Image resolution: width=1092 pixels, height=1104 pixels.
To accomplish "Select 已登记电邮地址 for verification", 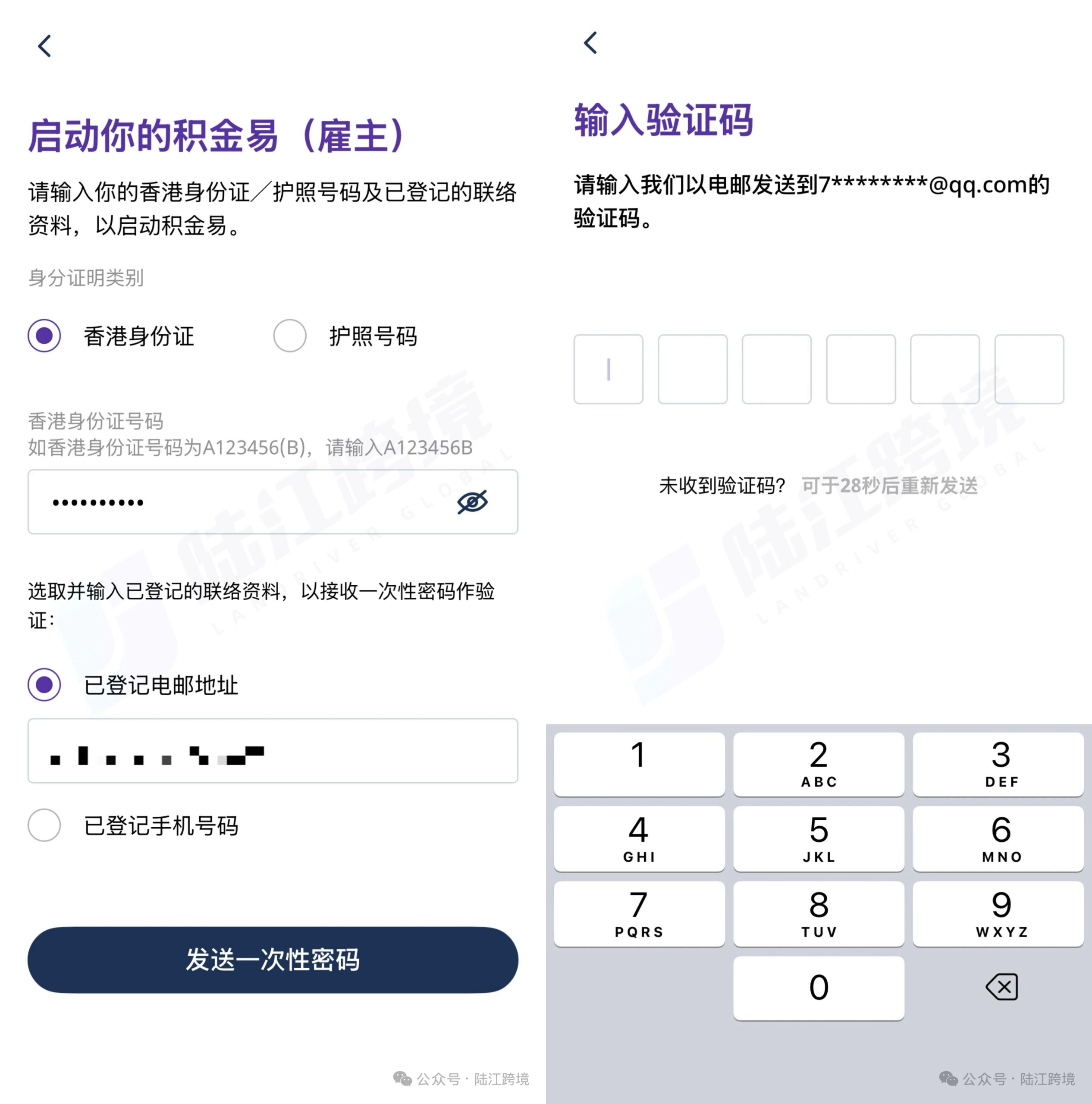I will click(x=44, y=684).
